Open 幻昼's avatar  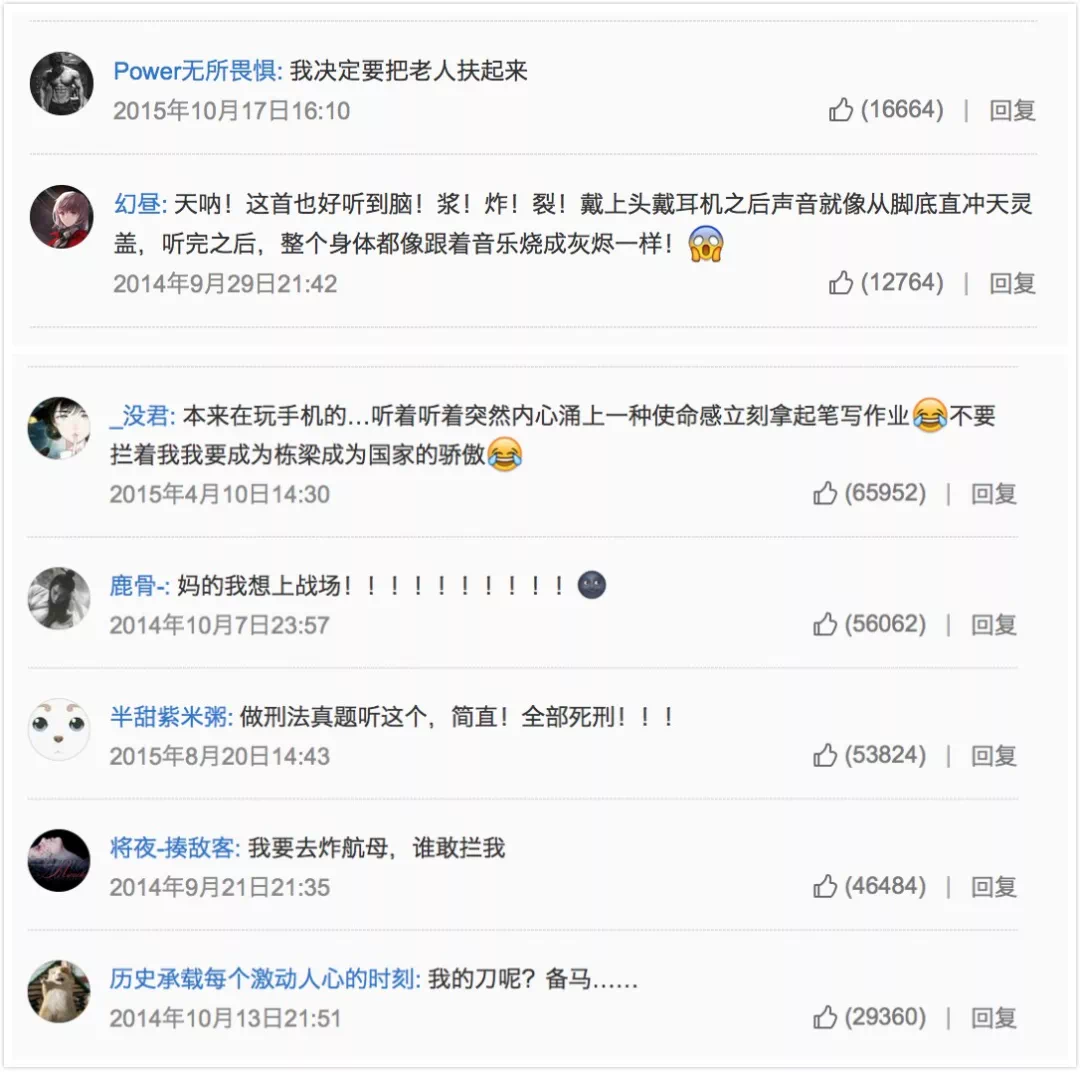(62, 216)
